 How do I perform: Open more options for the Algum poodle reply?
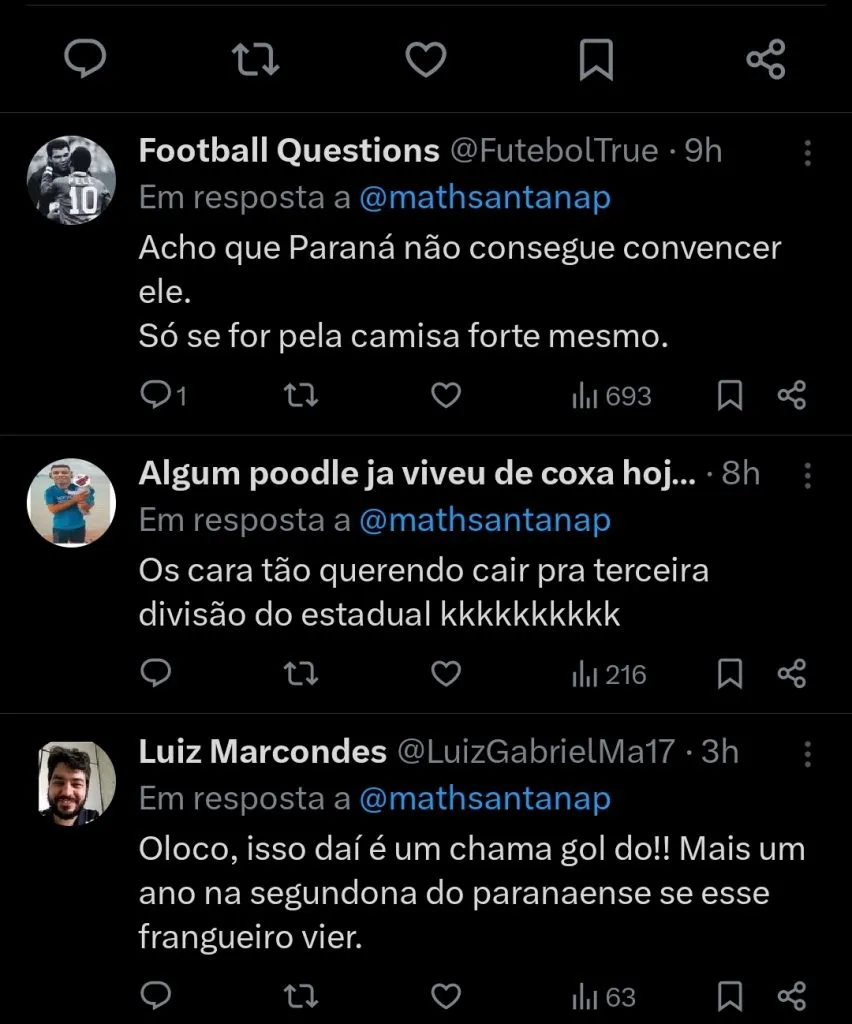pos(808,473)
